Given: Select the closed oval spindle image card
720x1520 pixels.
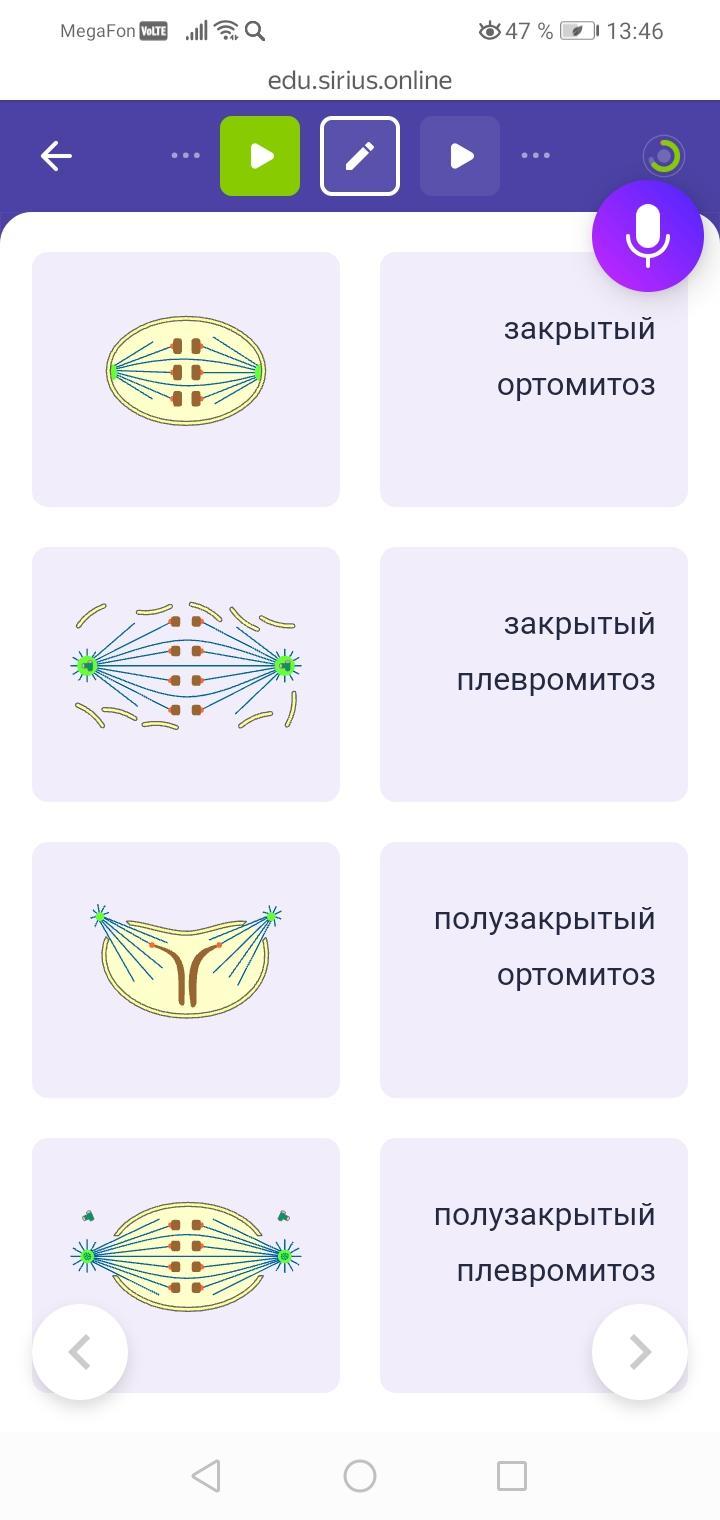Looking at the screenshot, I should [x=186, y=379].
